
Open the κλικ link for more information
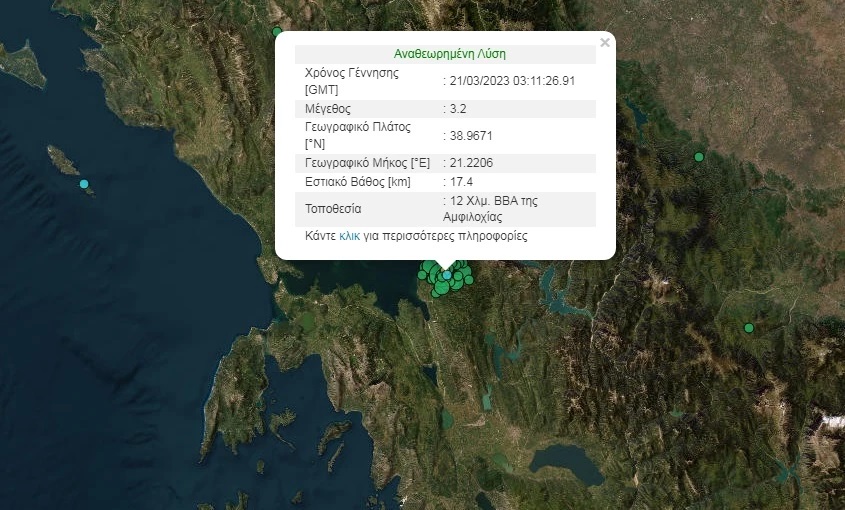pyautogui.click(x=349, y=237)
